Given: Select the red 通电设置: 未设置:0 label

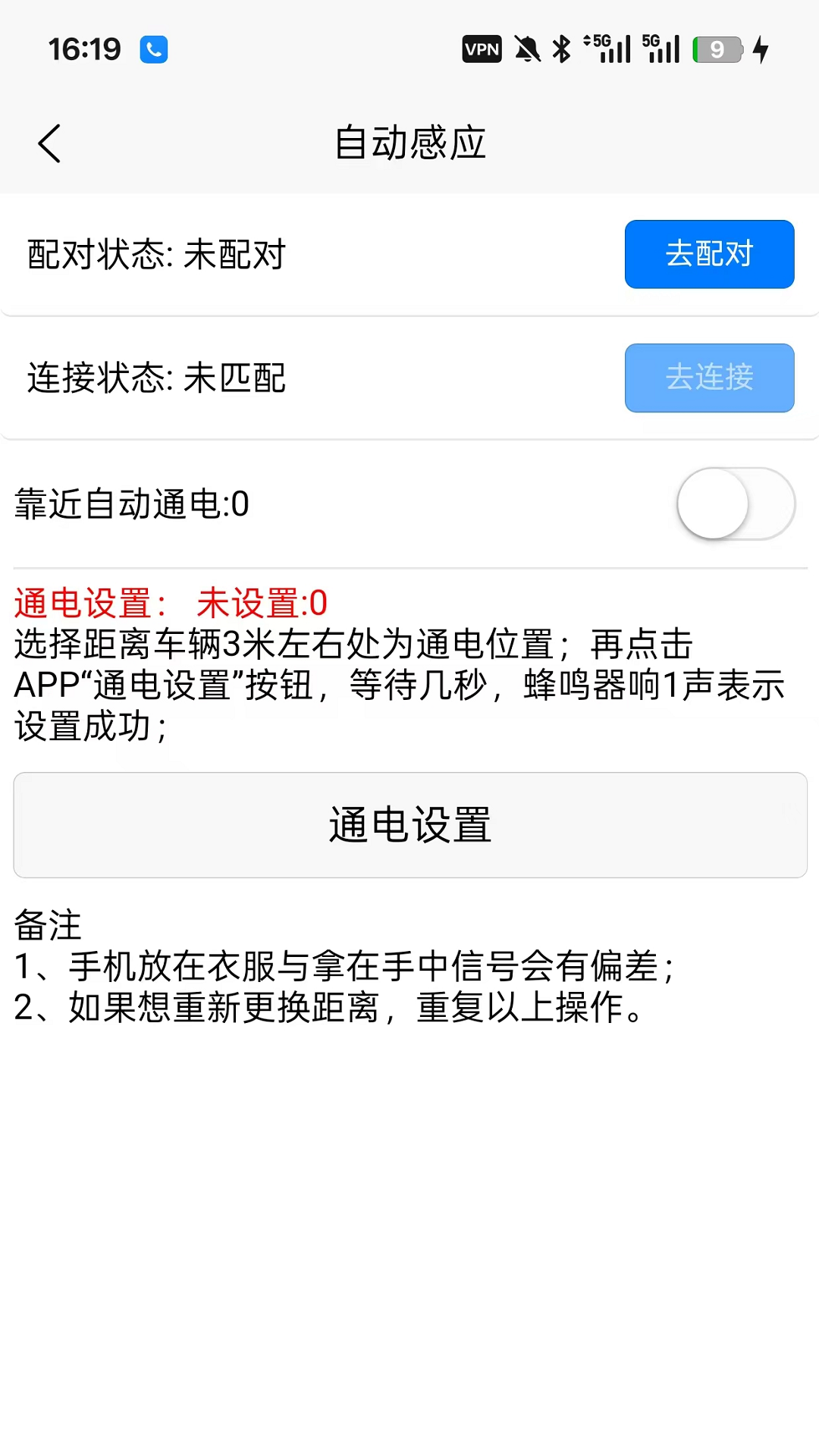Looking at the screenshot, I should click(x=168, y=604).
